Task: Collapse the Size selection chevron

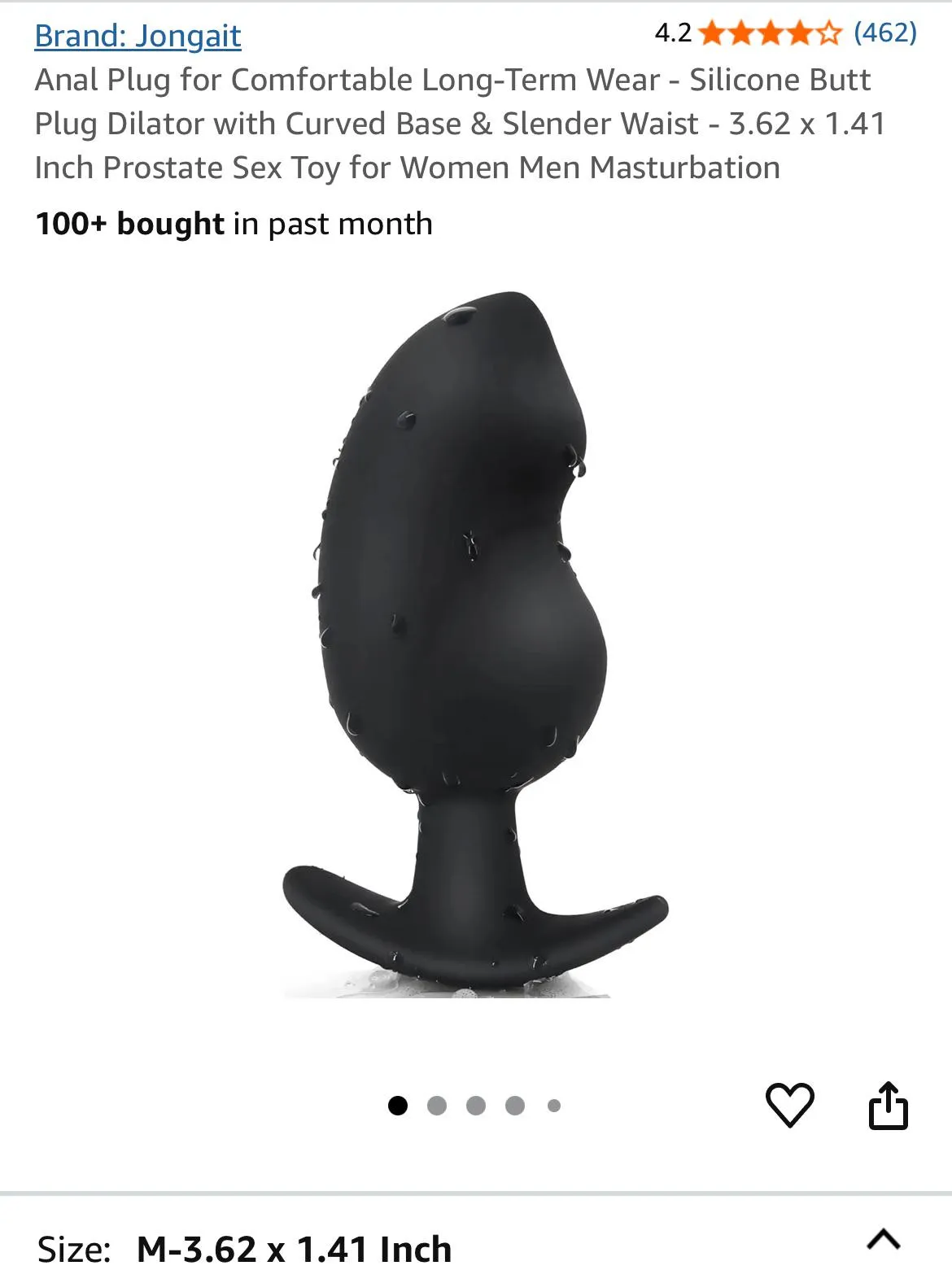Action: point(884,1239)
